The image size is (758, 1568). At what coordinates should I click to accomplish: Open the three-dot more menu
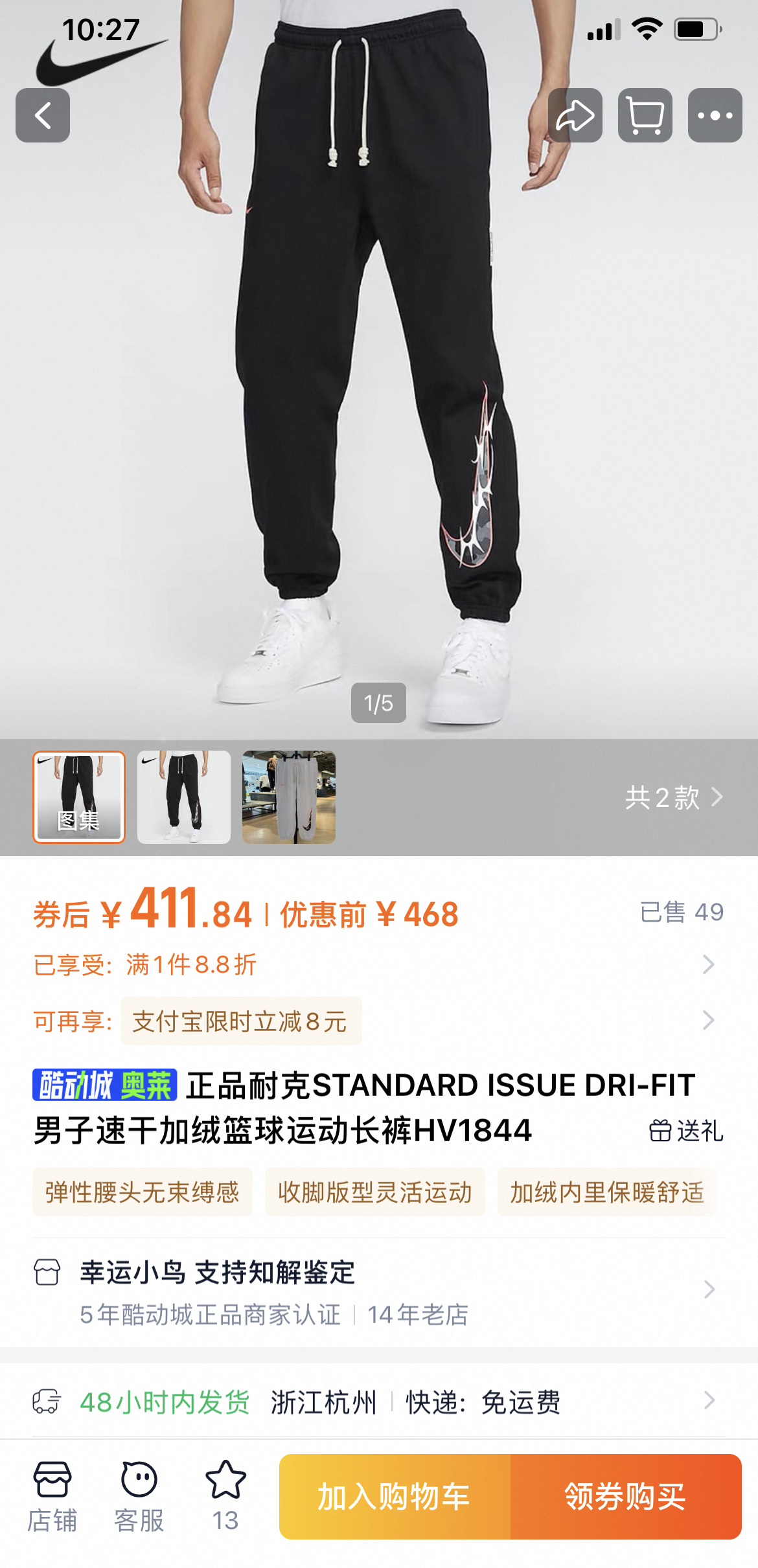pyautogui.click(x=715, y=115)
